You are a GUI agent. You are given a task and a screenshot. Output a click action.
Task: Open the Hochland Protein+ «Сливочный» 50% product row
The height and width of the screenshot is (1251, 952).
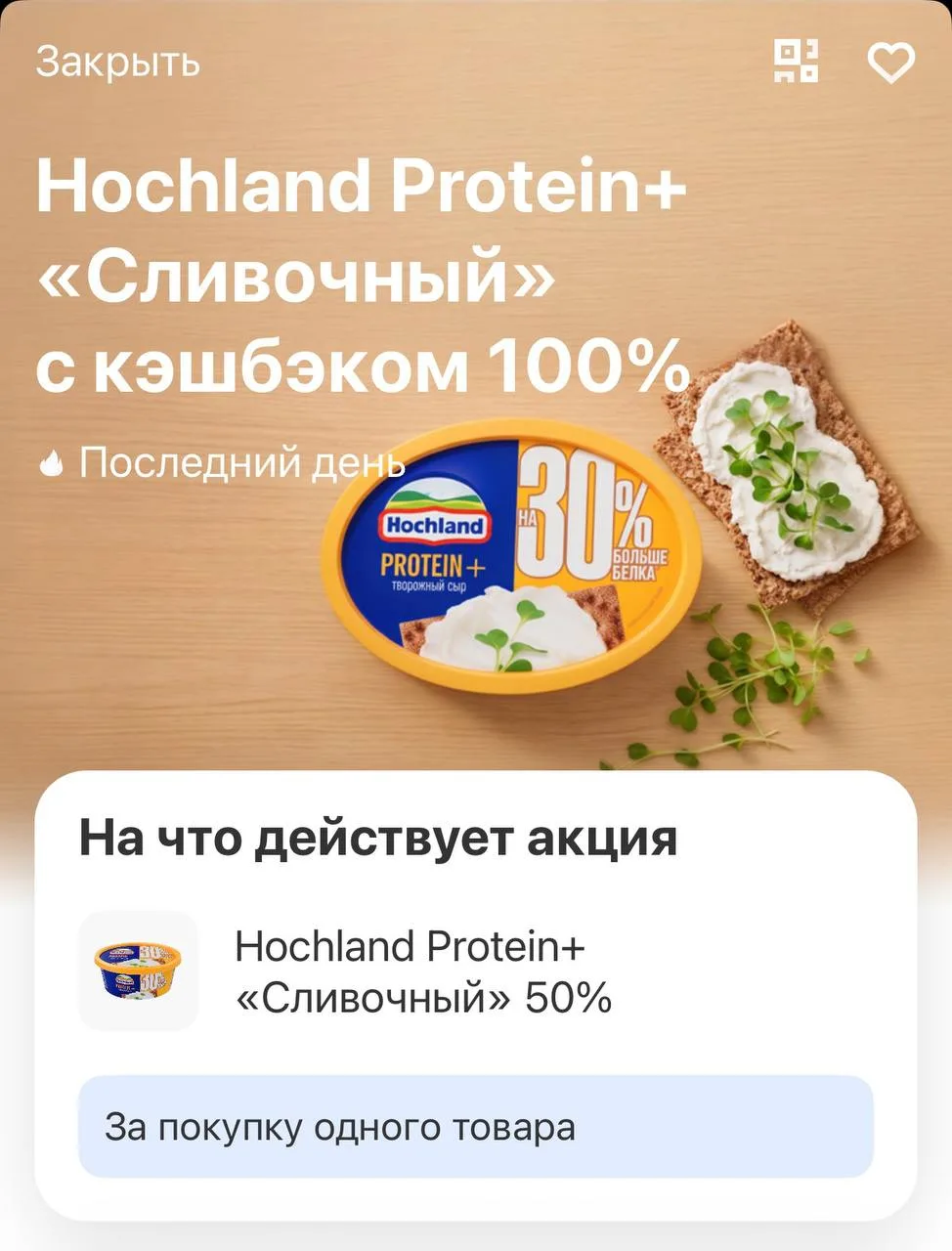coord(476,971)
